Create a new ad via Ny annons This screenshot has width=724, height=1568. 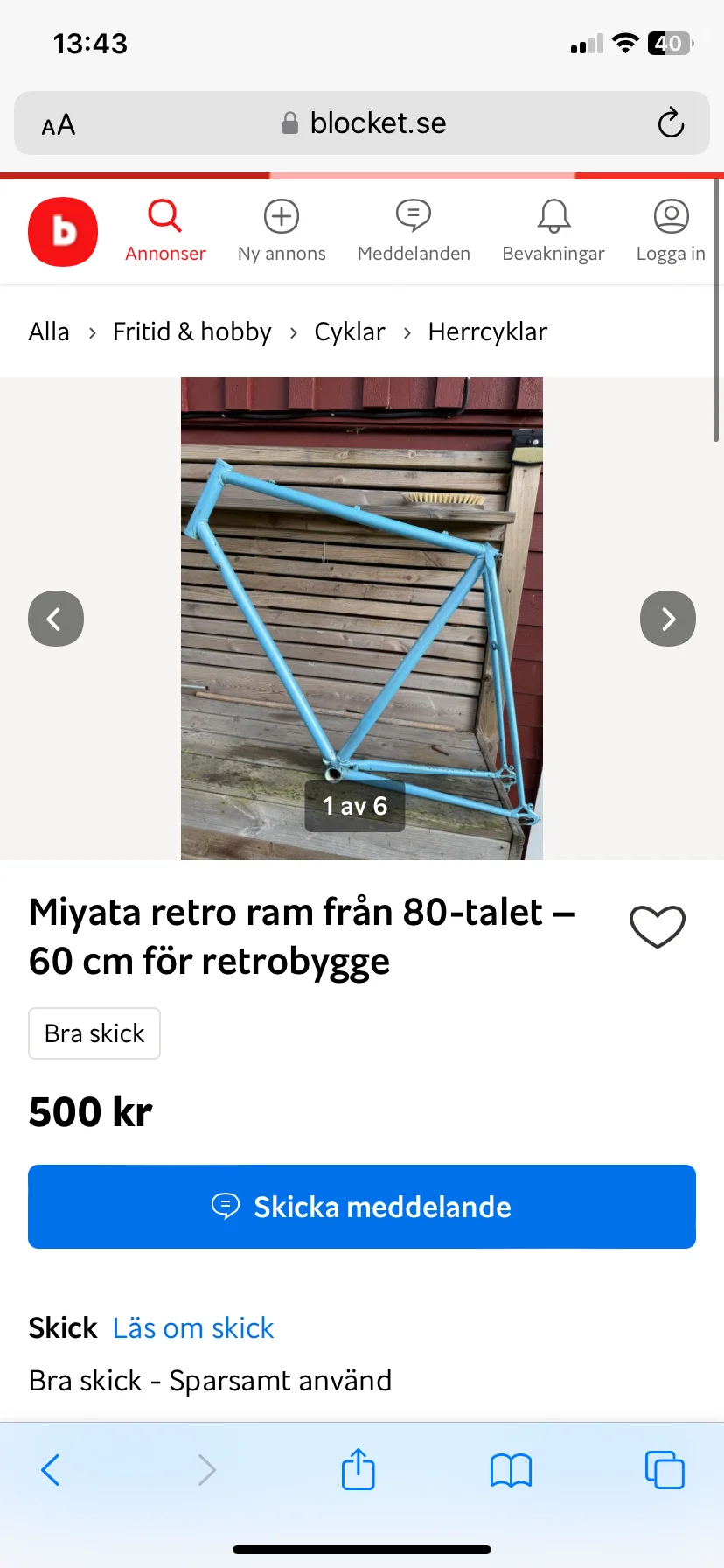(x=282, y=232)
